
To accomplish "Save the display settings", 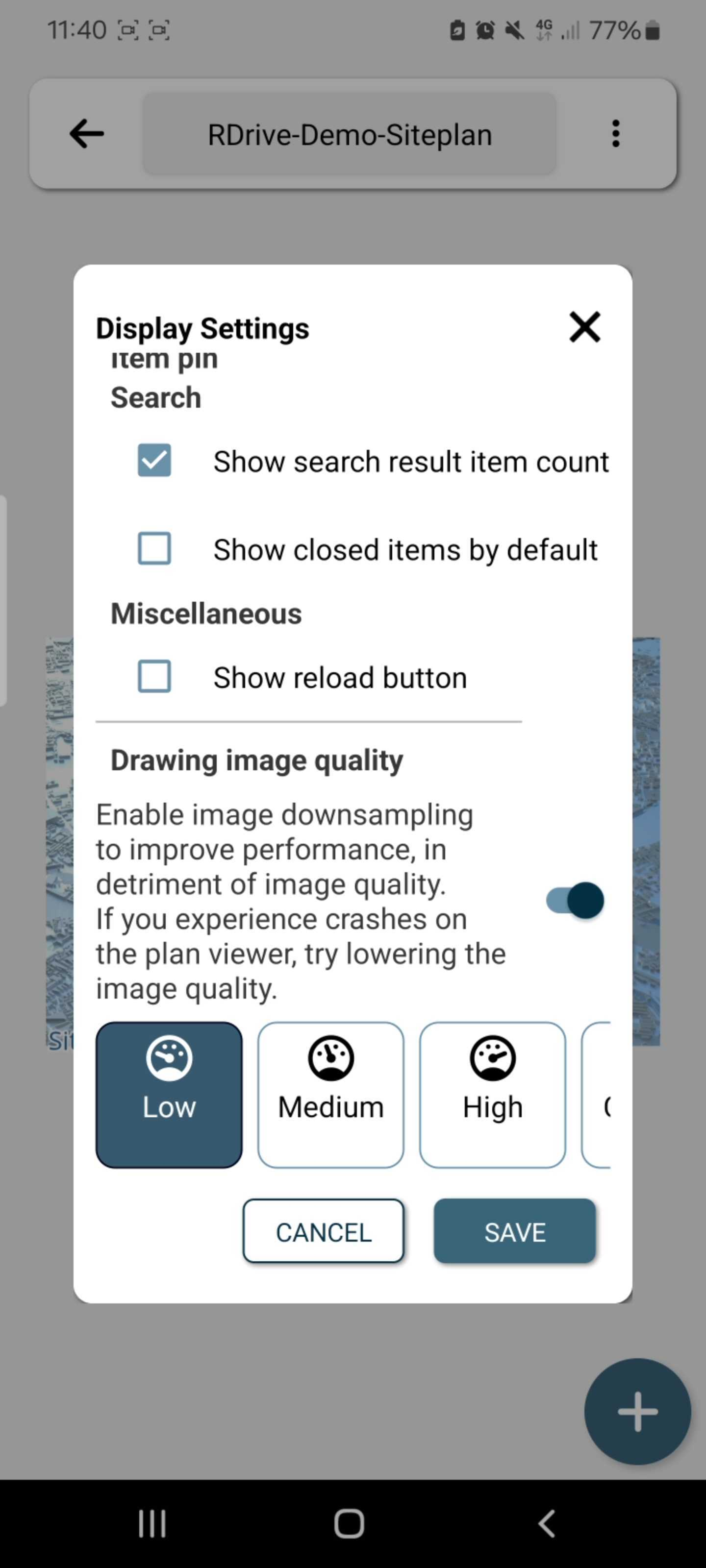I will tap(514, 1231).
